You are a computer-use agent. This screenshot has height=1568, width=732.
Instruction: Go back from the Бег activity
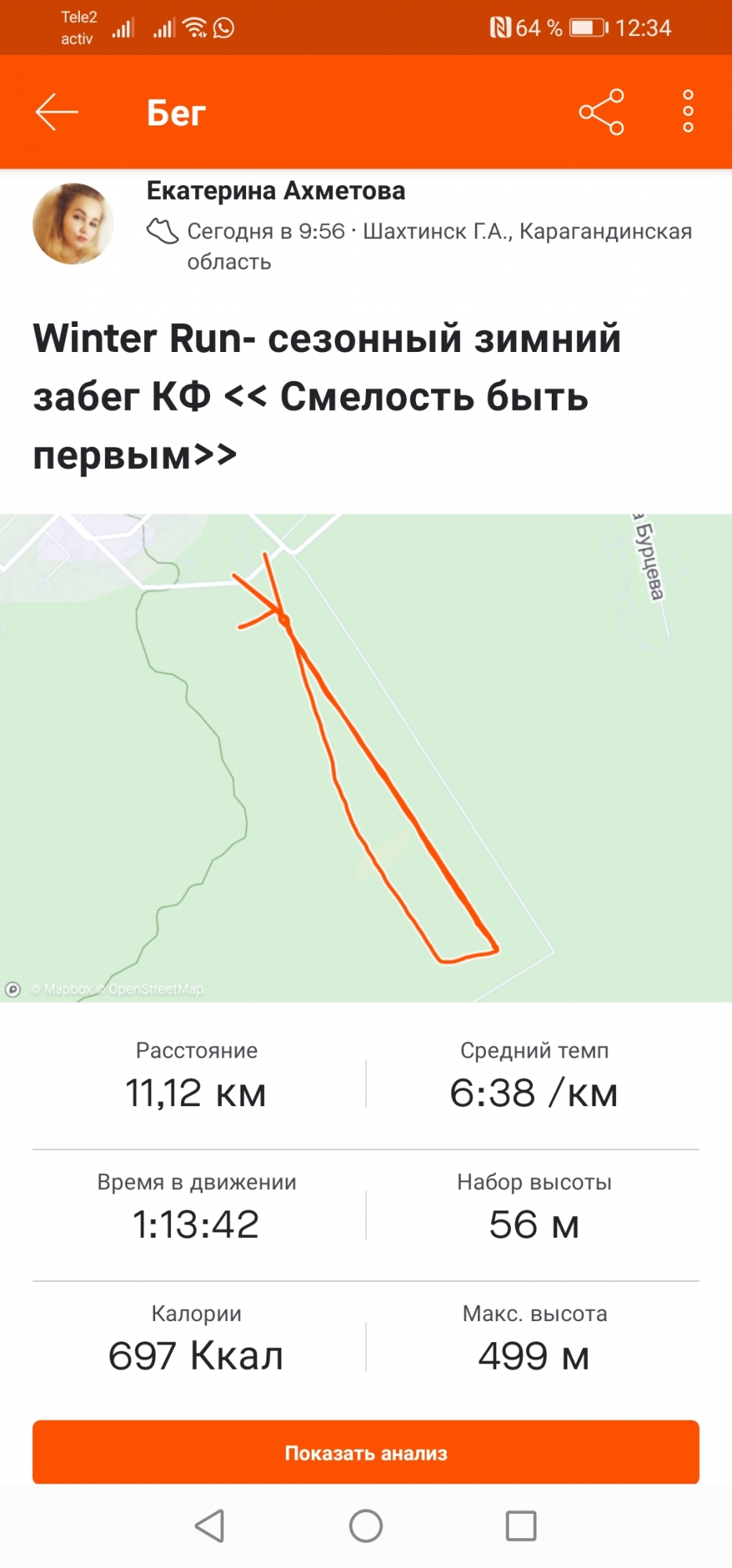(56, 112)
